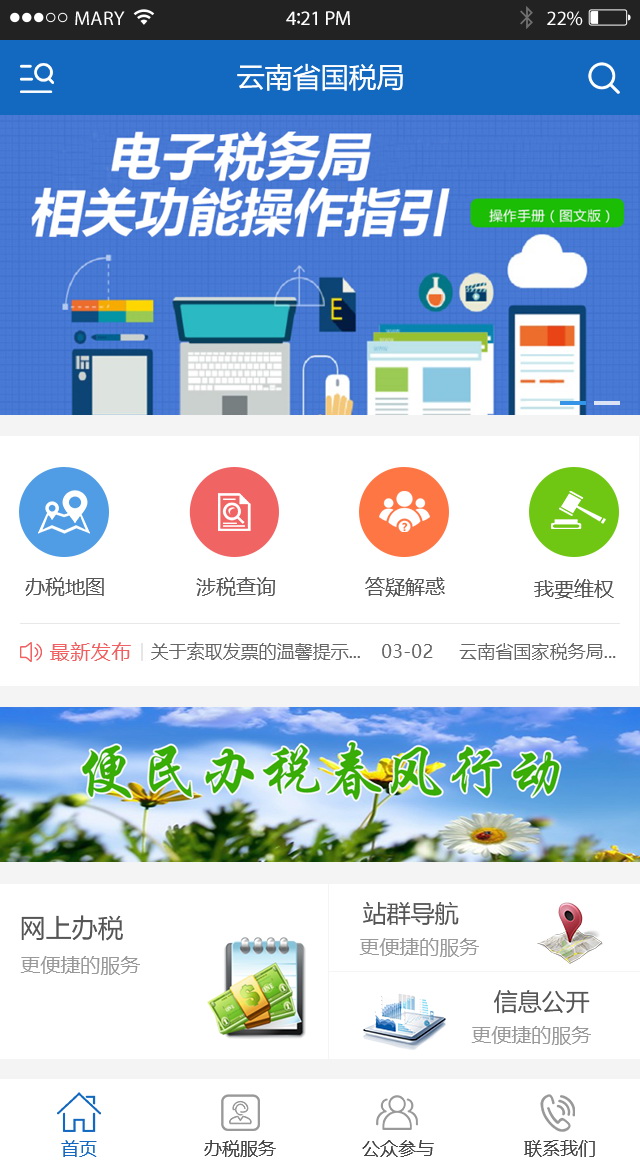Screen dimensions: 640x1169
Task: Open news item 关于索取发票的温馨提示
Action: (256, 652)
